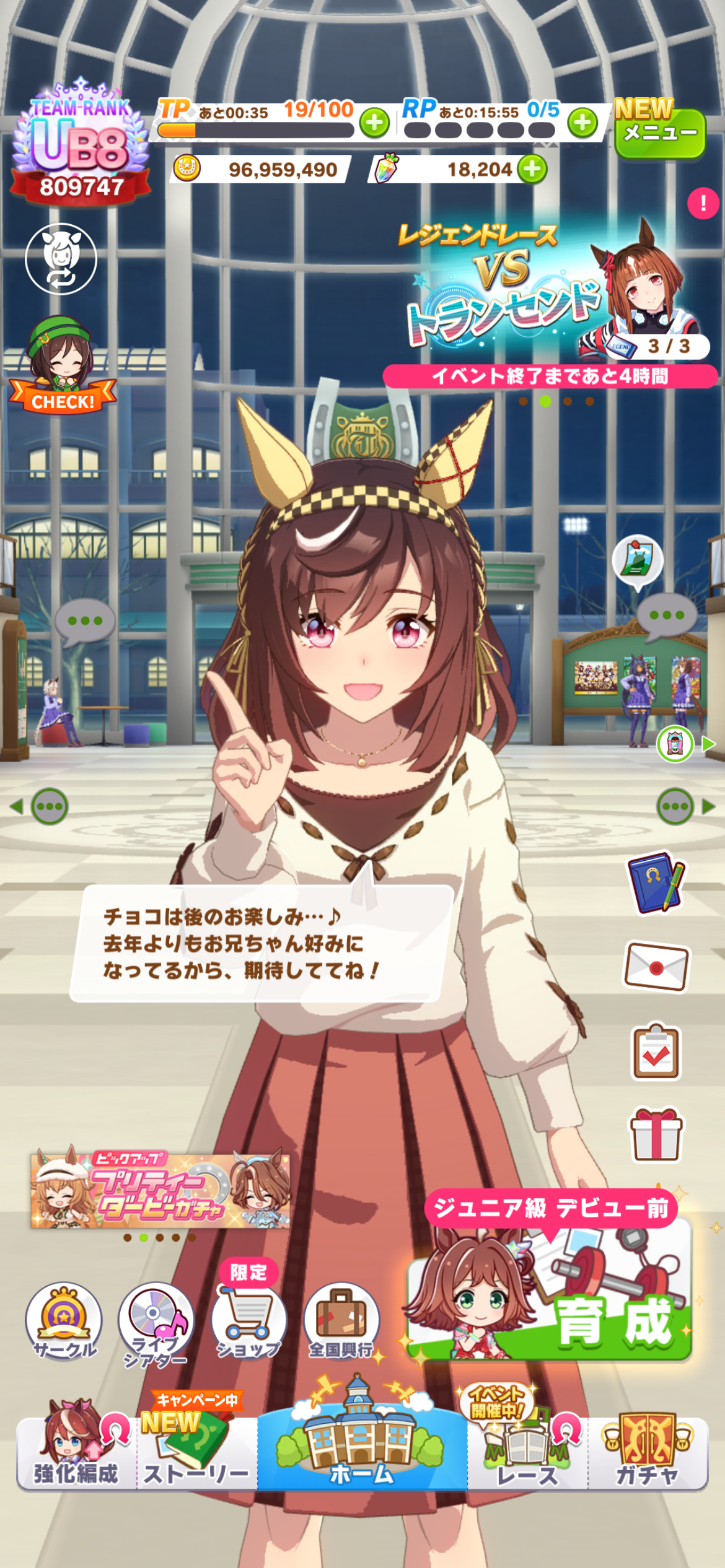Add jewels with the plus button
This screenshot has height=1568, width=725.
tap(532, 169)
